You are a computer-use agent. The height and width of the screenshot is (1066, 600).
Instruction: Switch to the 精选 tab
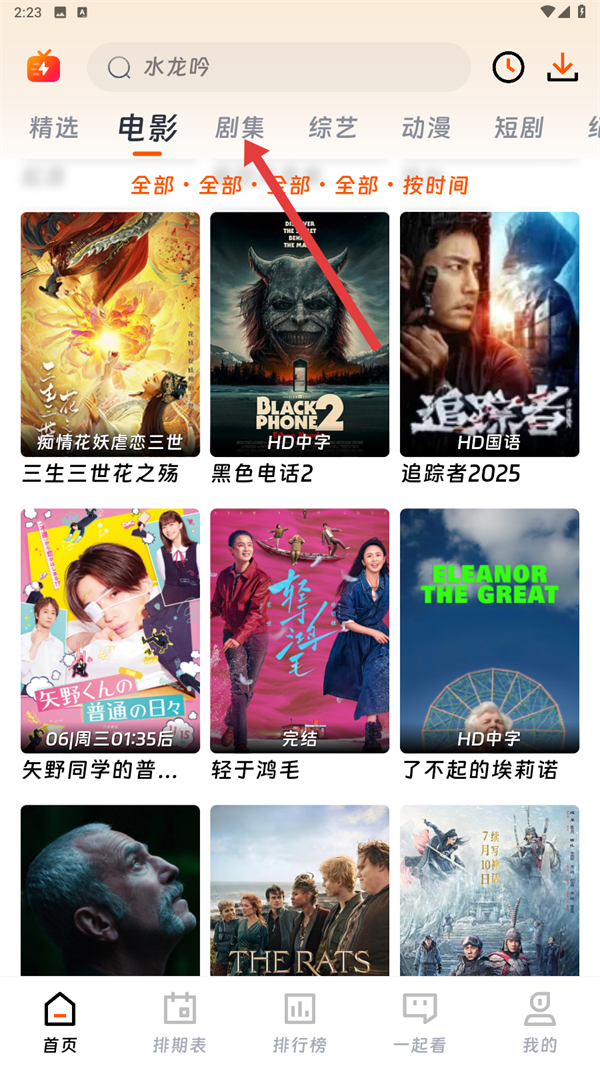[x=54, y=128]
